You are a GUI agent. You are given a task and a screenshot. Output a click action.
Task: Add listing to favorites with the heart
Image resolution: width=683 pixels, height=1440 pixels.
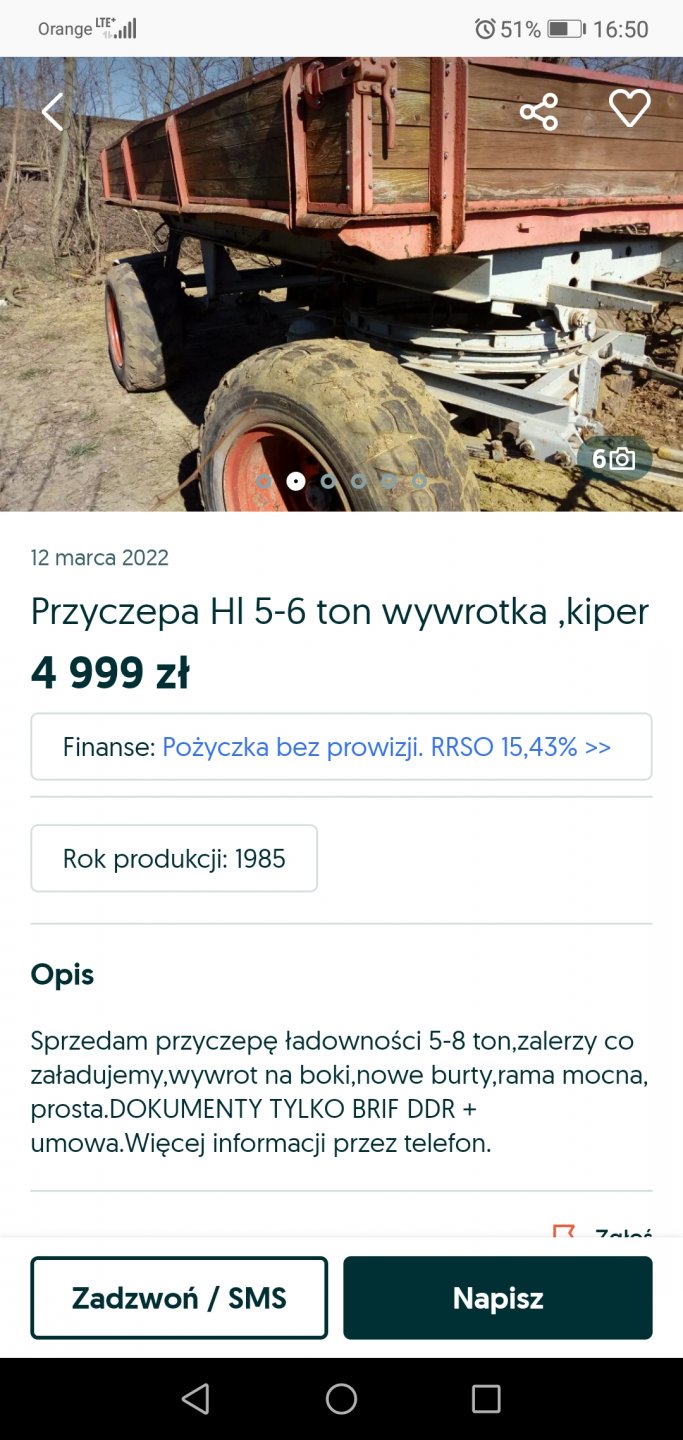(x=629, y=109)
